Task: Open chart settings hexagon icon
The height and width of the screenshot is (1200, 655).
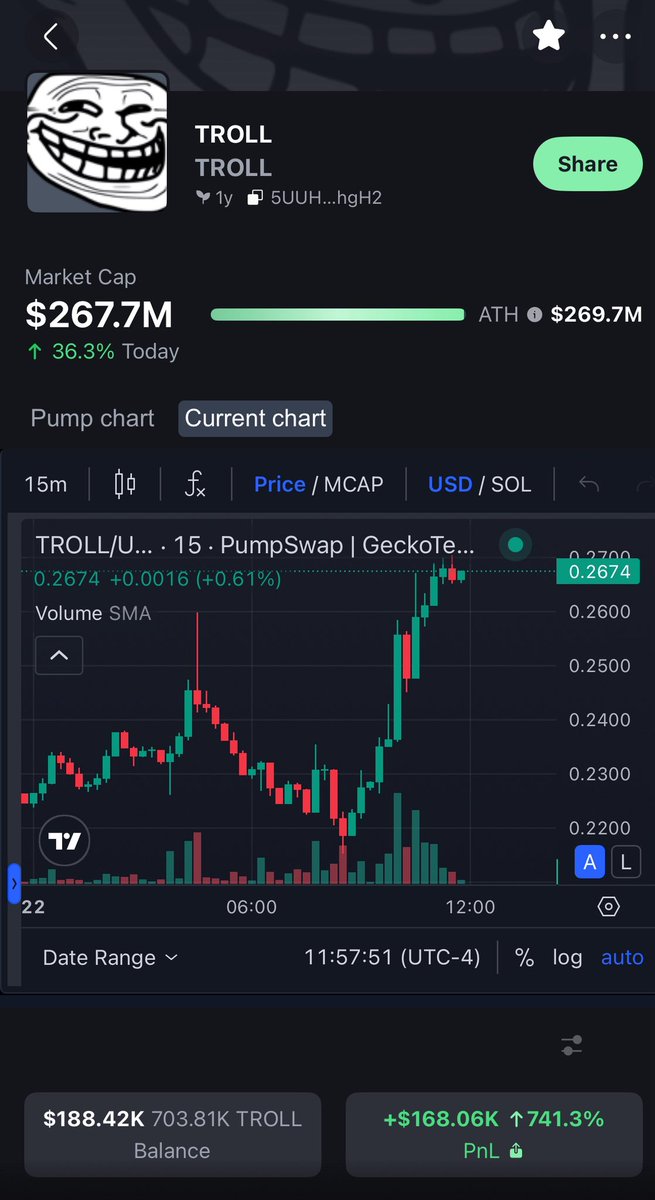Action: click(x=609, y=907)
